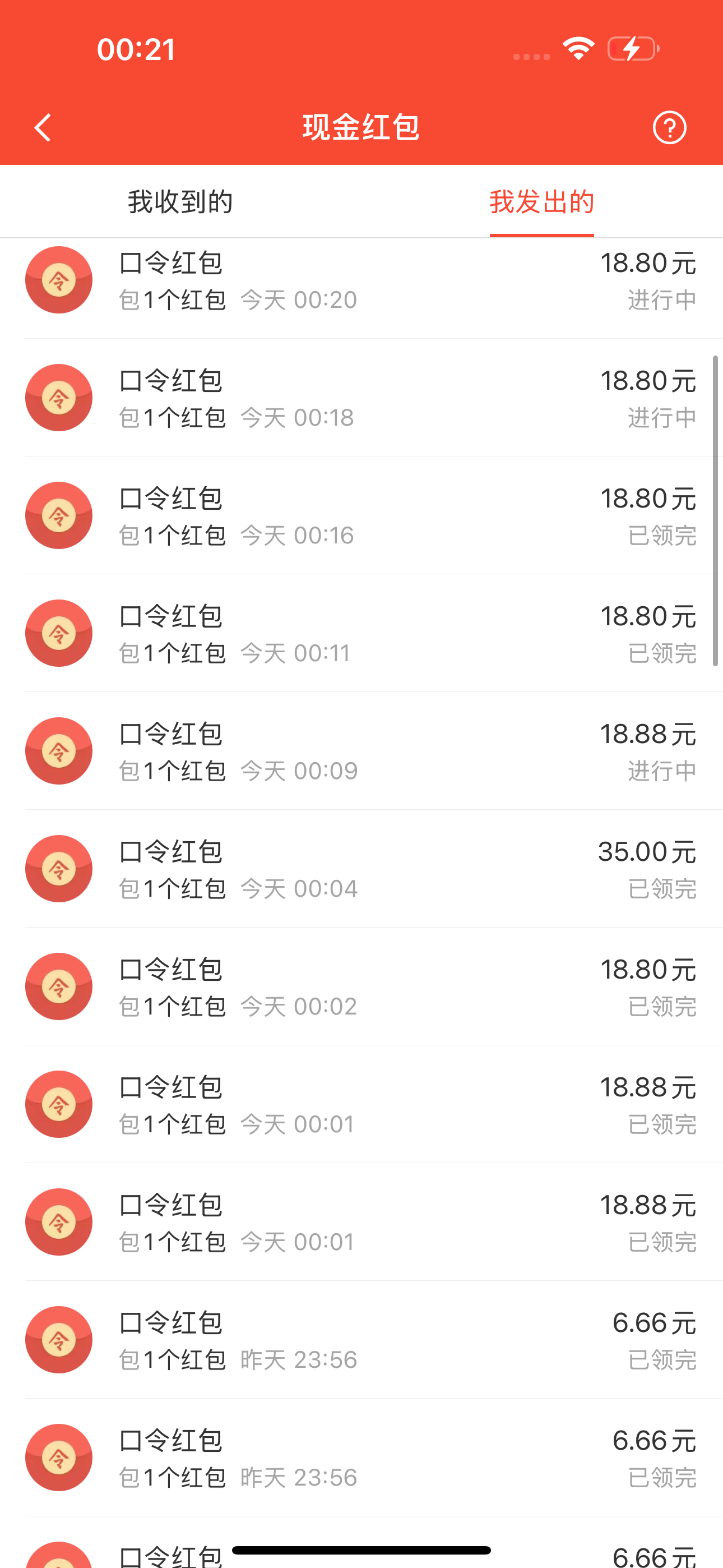This screenshot has height=1568, width=723.
Task: Open the 口令红包 from today 00:02
Action: tap(361, 988)
